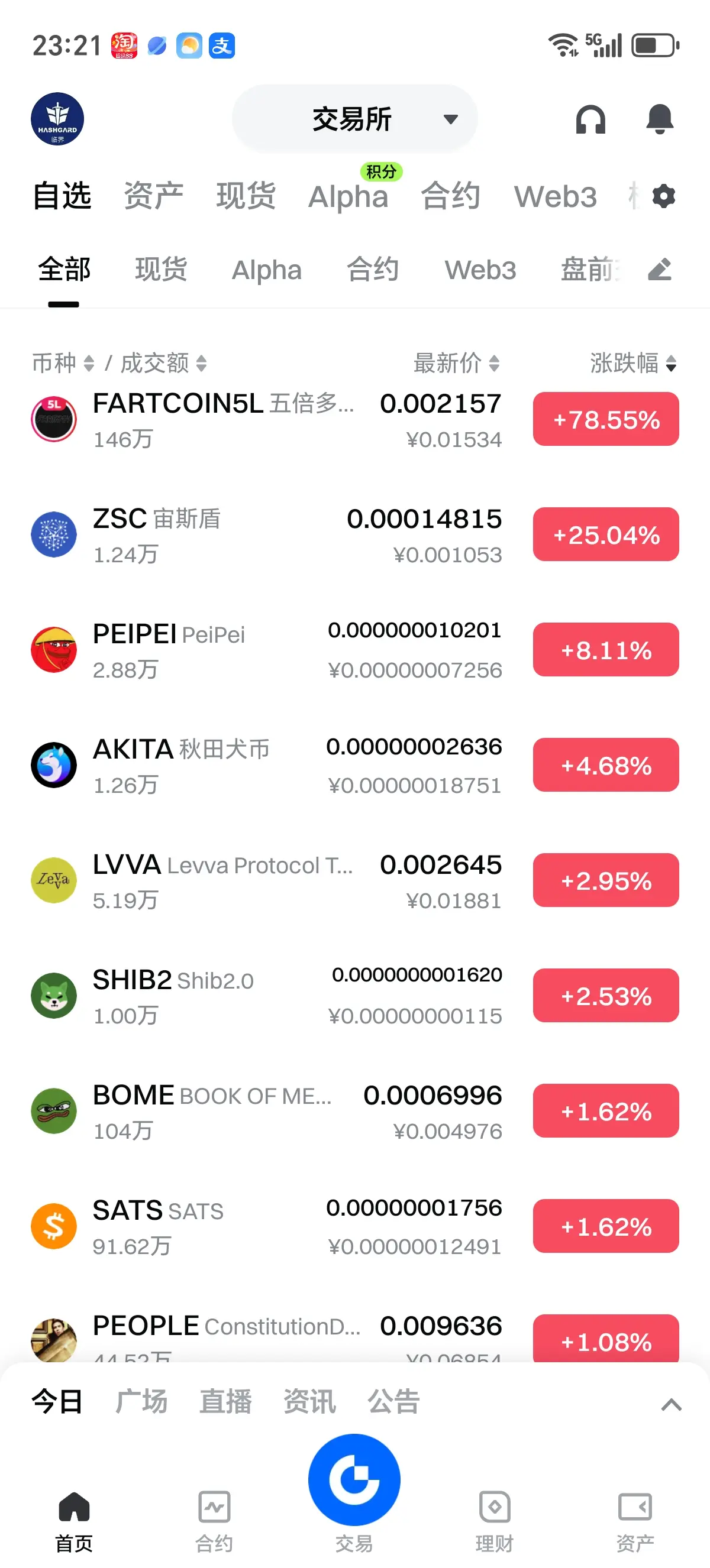Open the 交易所 dropdown selector
The image size is (710, 1568).
[354, 119]
